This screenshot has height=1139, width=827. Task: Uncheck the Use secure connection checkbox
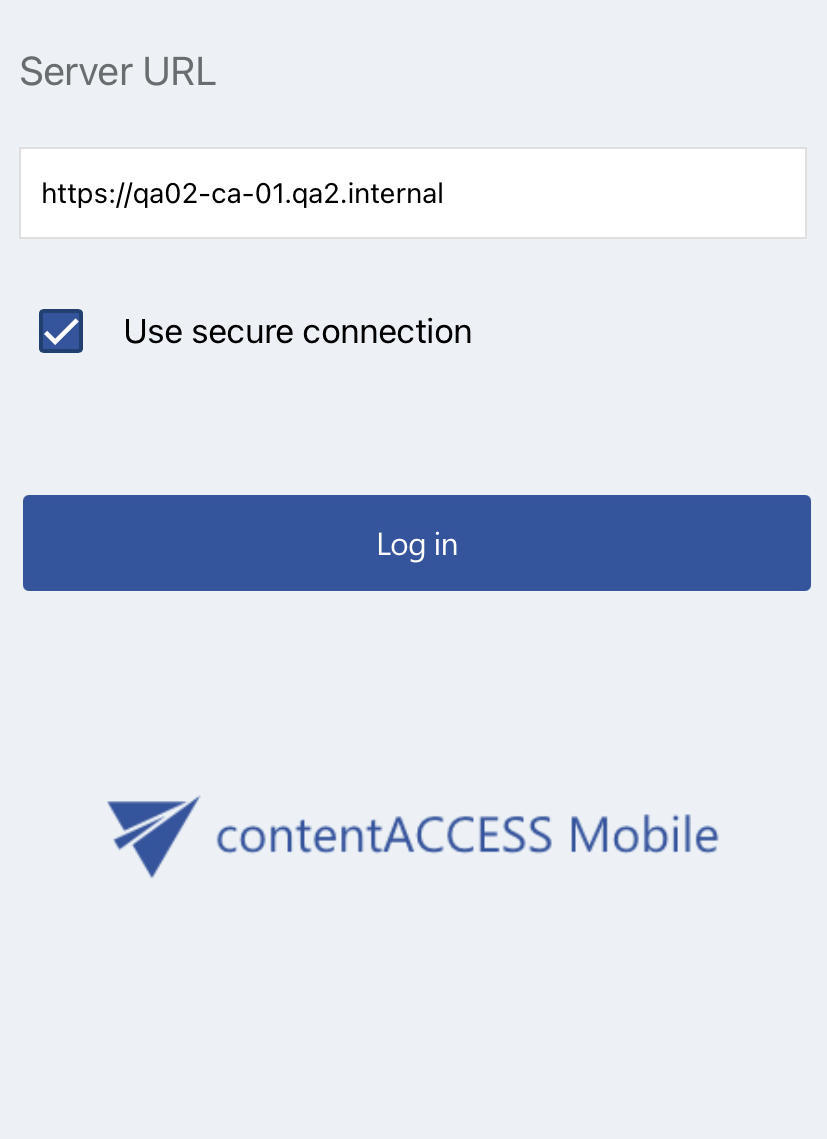61,331
